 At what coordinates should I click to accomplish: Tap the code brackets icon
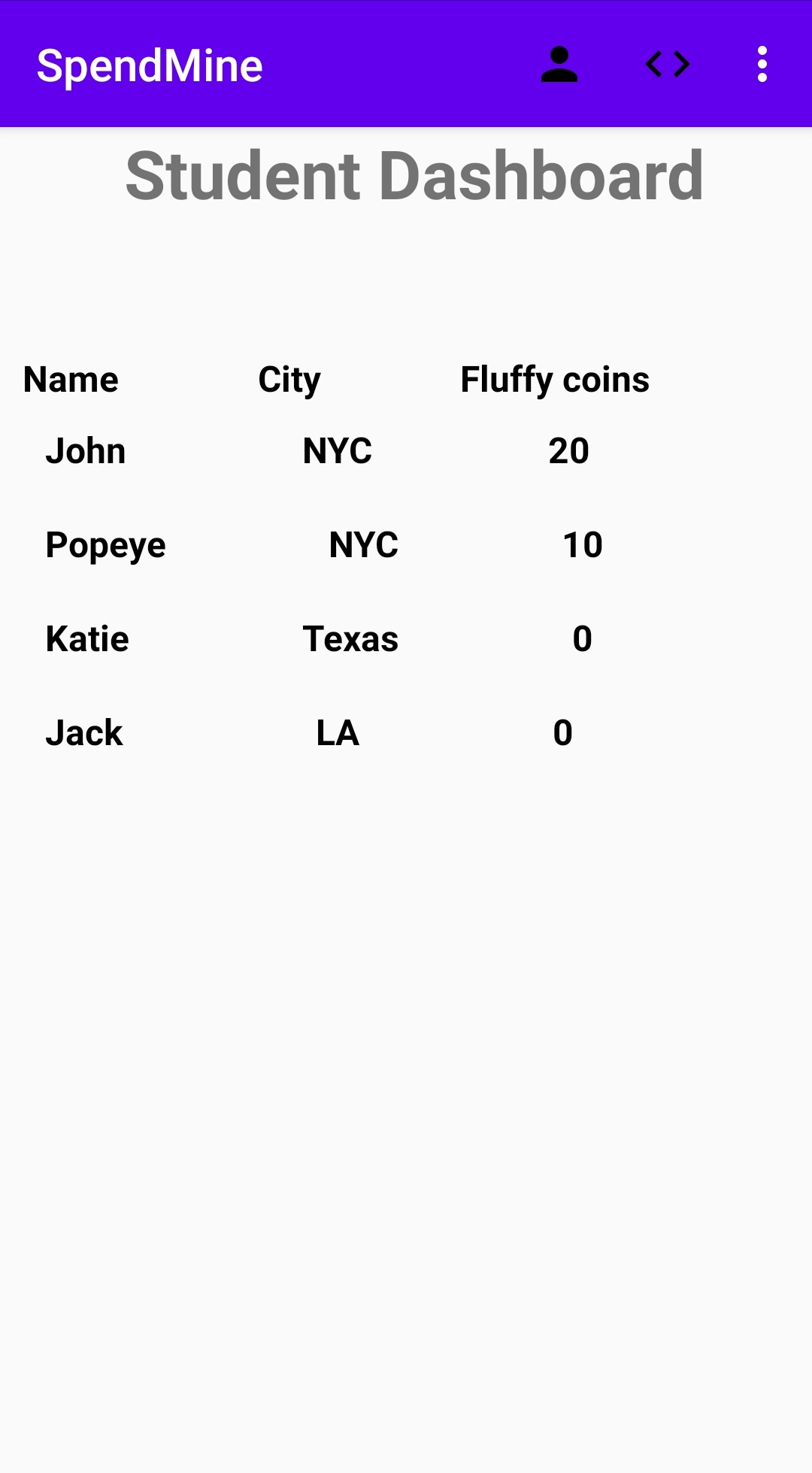point(668,65)
